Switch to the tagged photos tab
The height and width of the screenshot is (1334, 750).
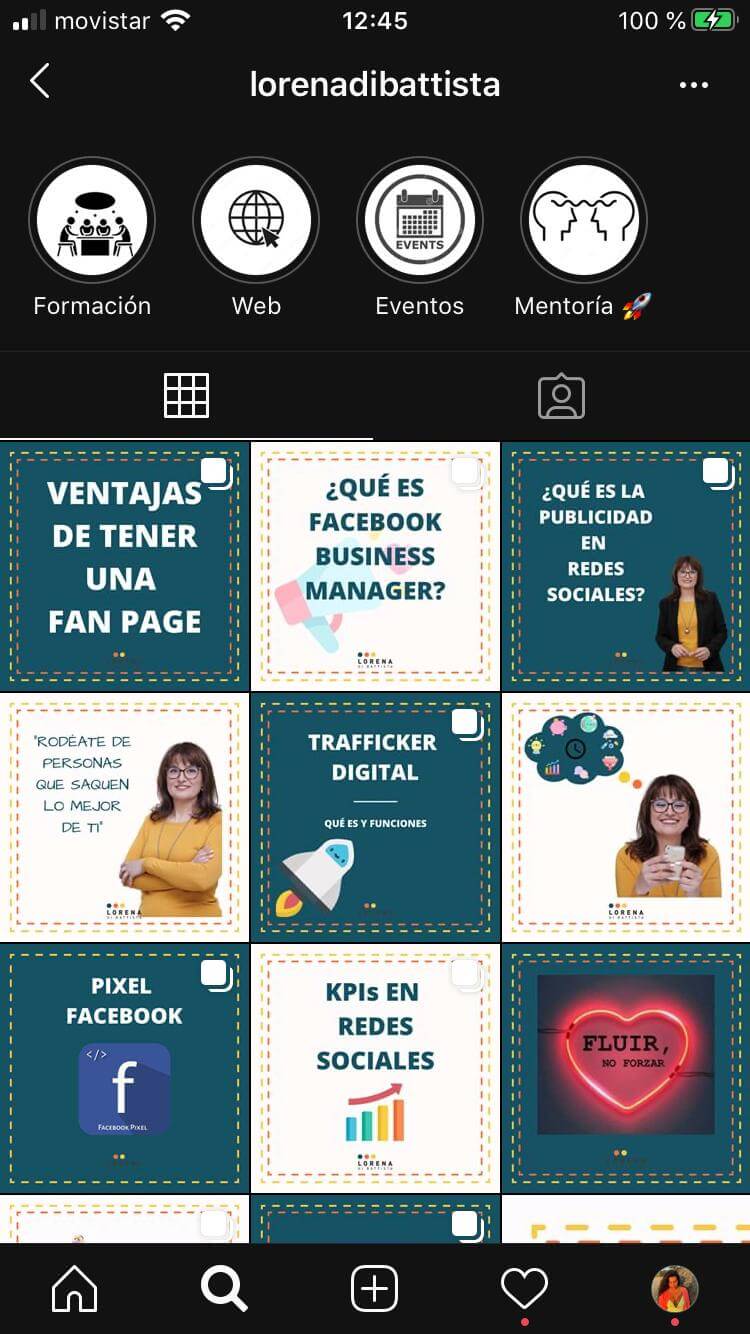click(561, 396)
